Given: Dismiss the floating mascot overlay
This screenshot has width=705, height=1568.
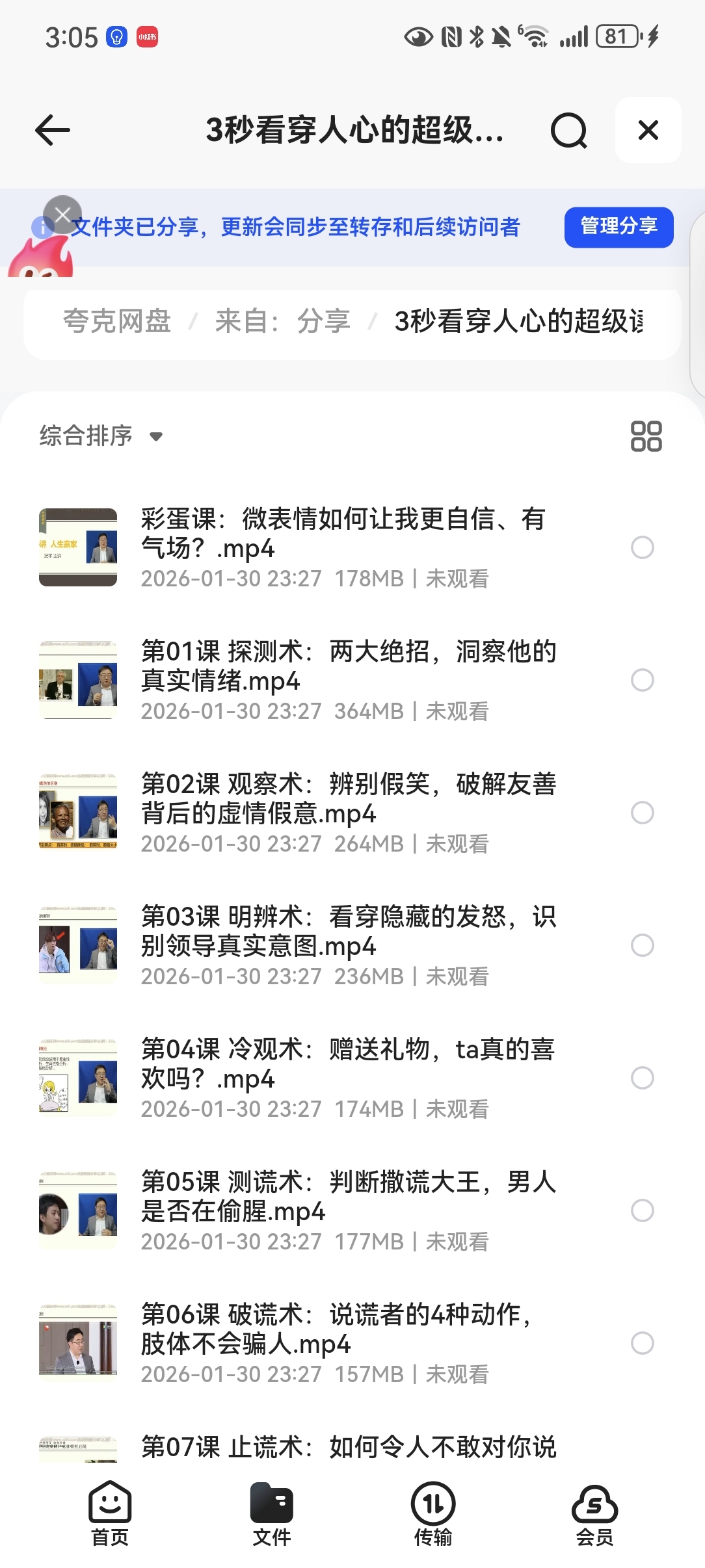Looking at the screenshot, I should 62,215.
